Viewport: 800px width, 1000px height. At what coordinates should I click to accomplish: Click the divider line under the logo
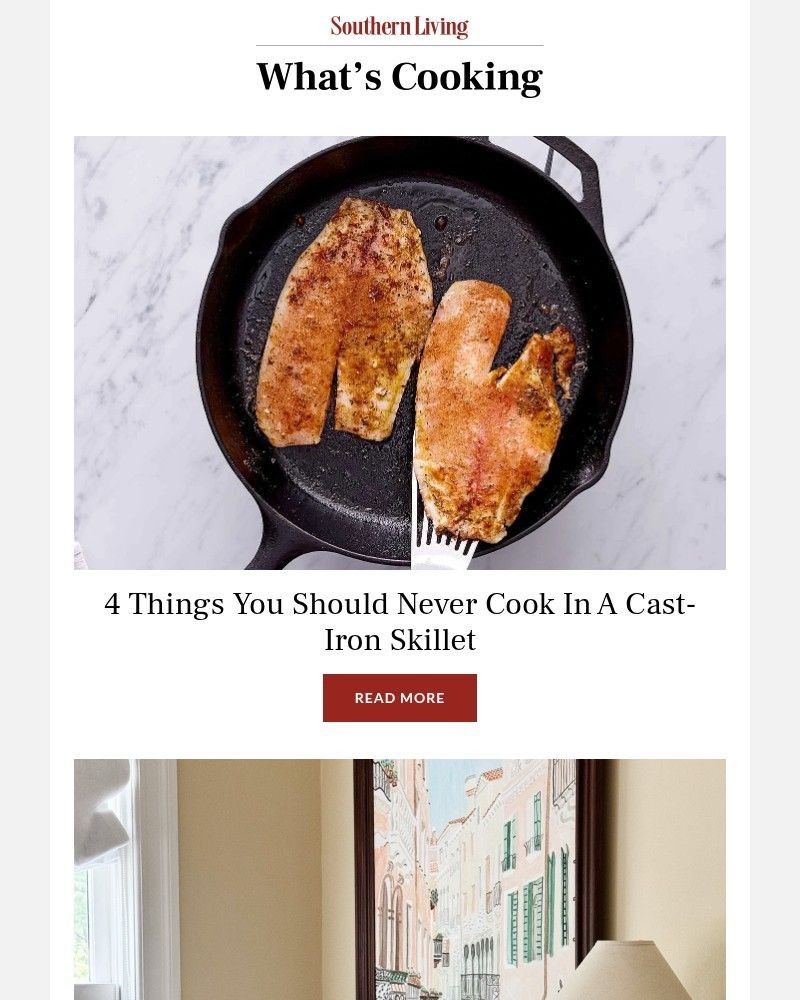pyautogui.click(x=399, y=45)
